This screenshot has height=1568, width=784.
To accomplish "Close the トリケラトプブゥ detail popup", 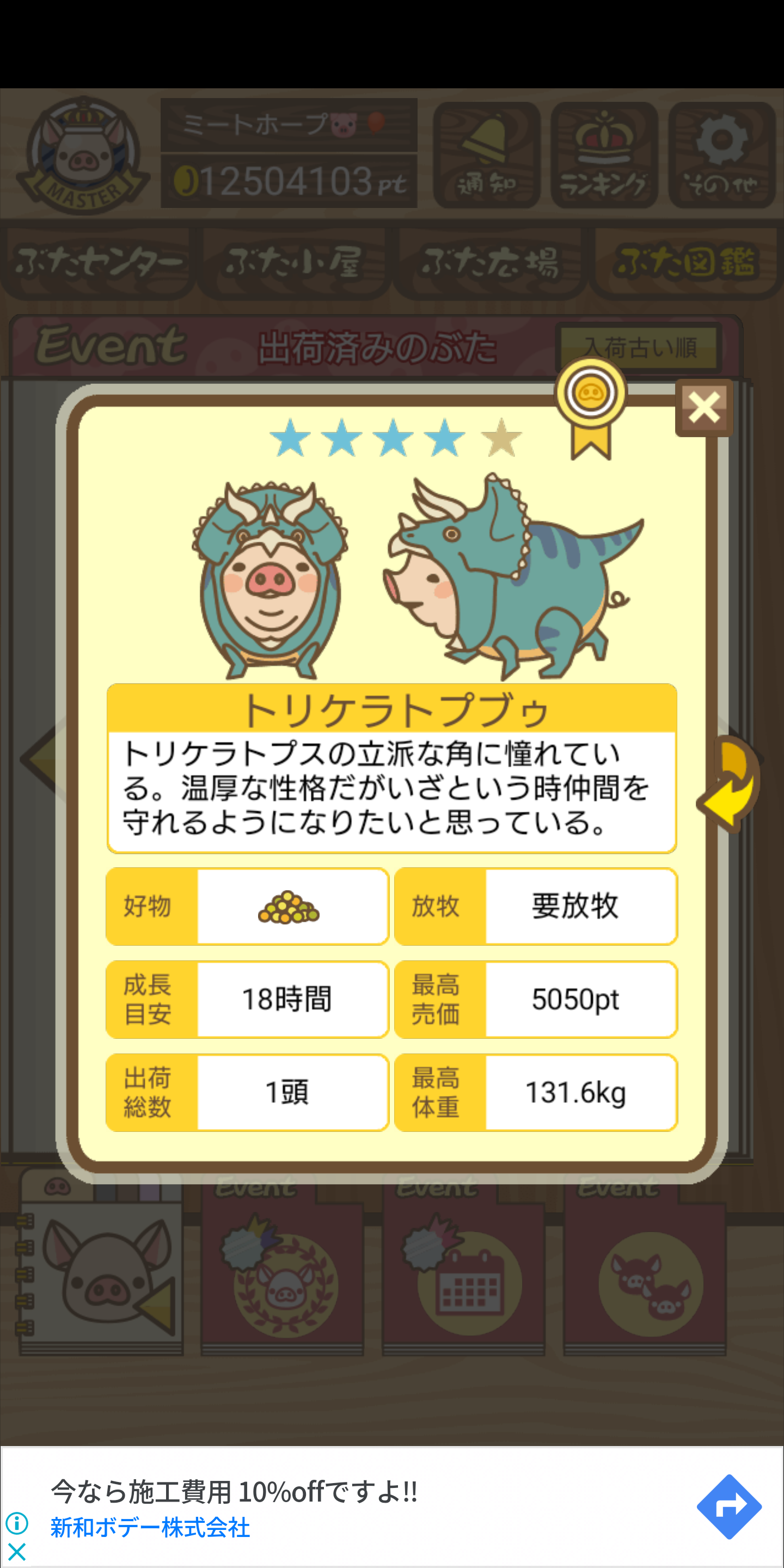I will [x=703, y=408].
